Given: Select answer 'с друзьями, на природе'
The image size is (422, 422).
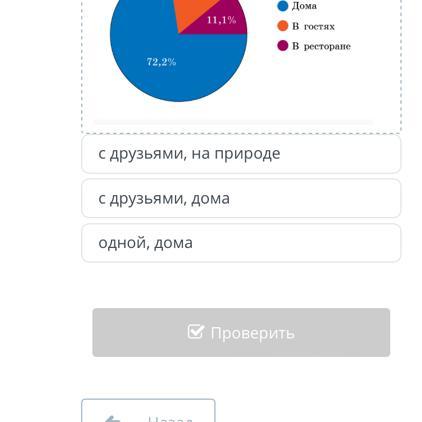Looking at the screenshot, I should coord(241,154).
